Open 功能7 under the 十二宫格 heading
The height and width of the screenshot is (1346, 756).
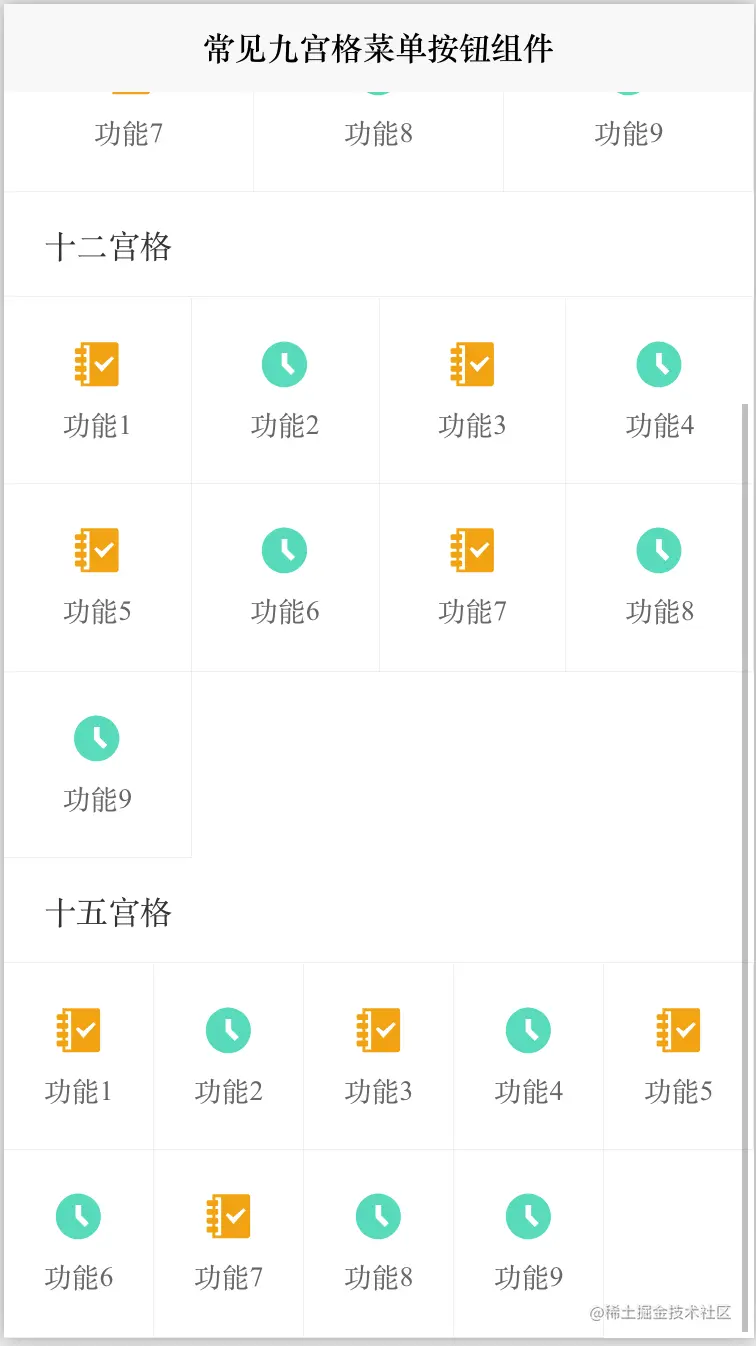point(472,577)
